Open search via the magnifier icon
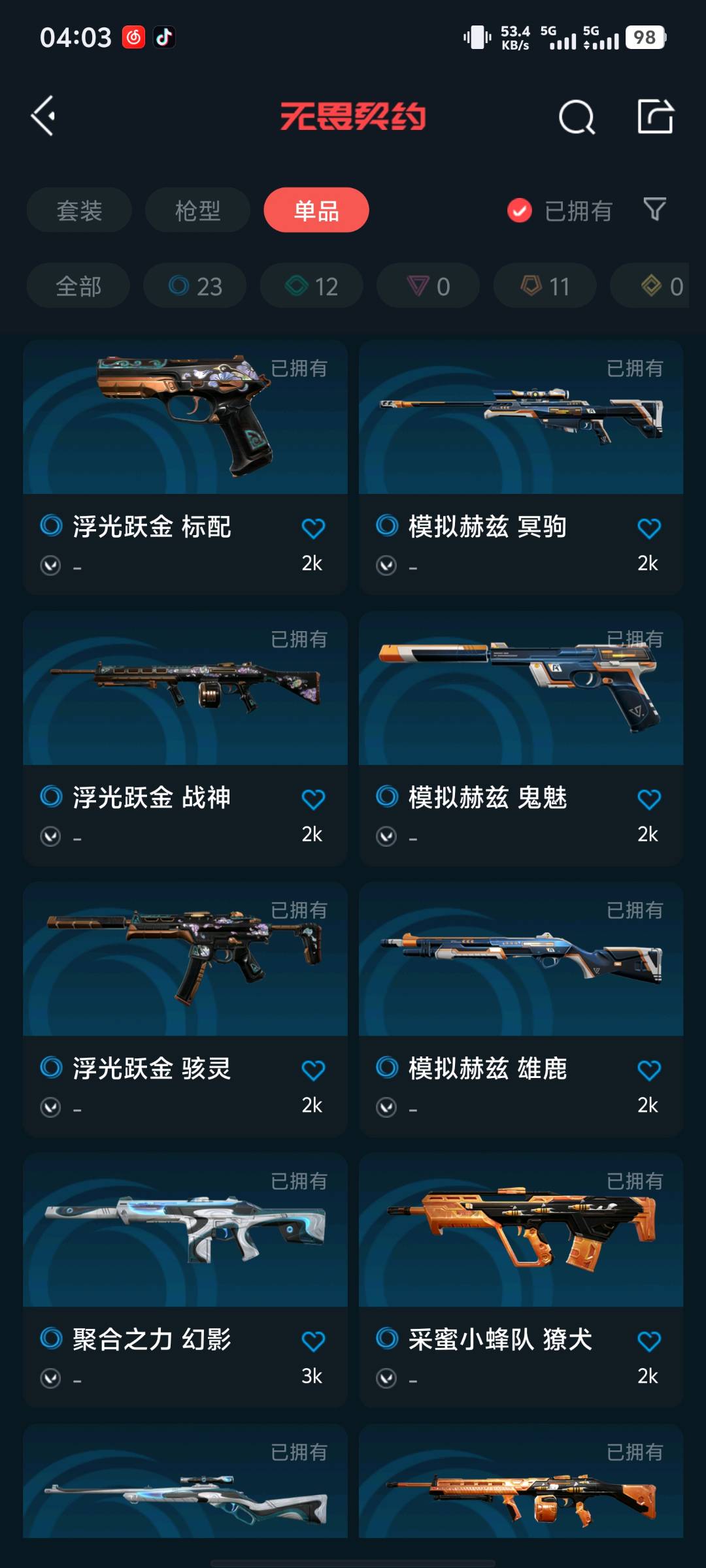 coord(577,117)
